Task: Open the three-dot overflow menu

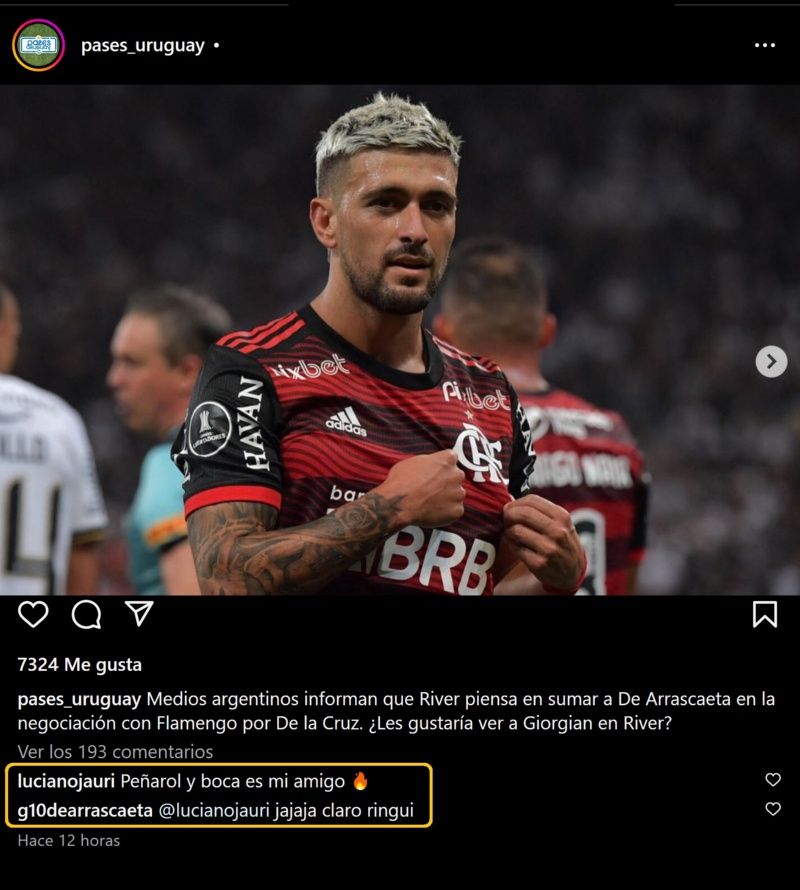Action: [x=765, y=46]
